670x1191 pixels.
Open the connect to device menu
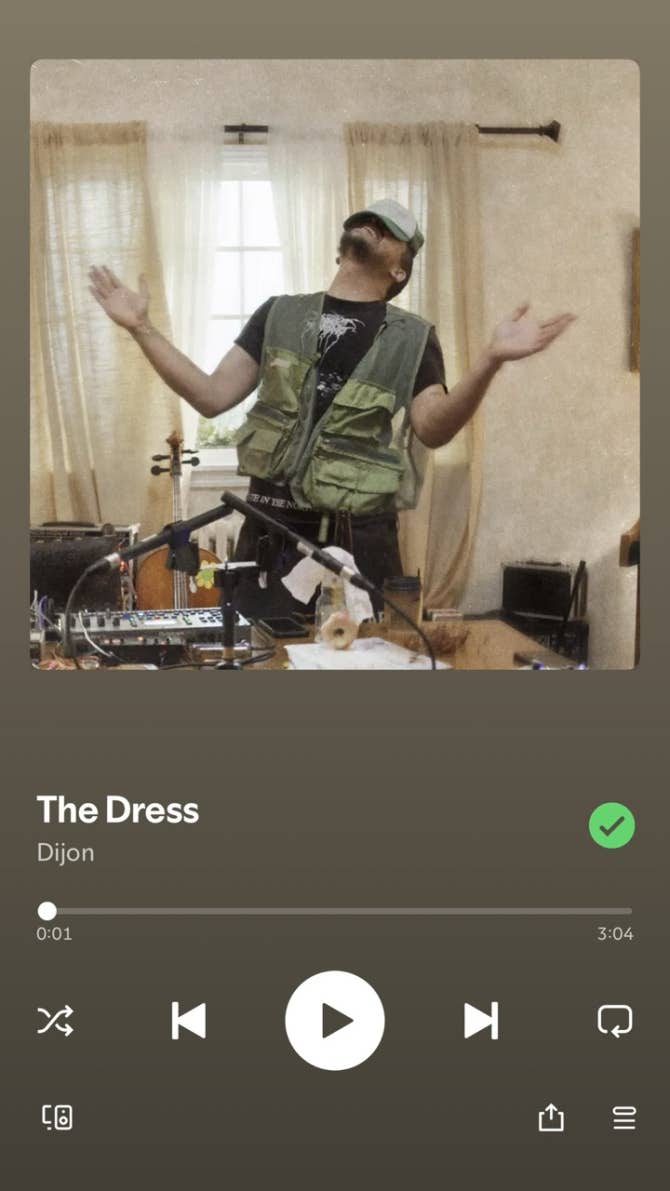pyautogui.click(x=57, y=1117)
